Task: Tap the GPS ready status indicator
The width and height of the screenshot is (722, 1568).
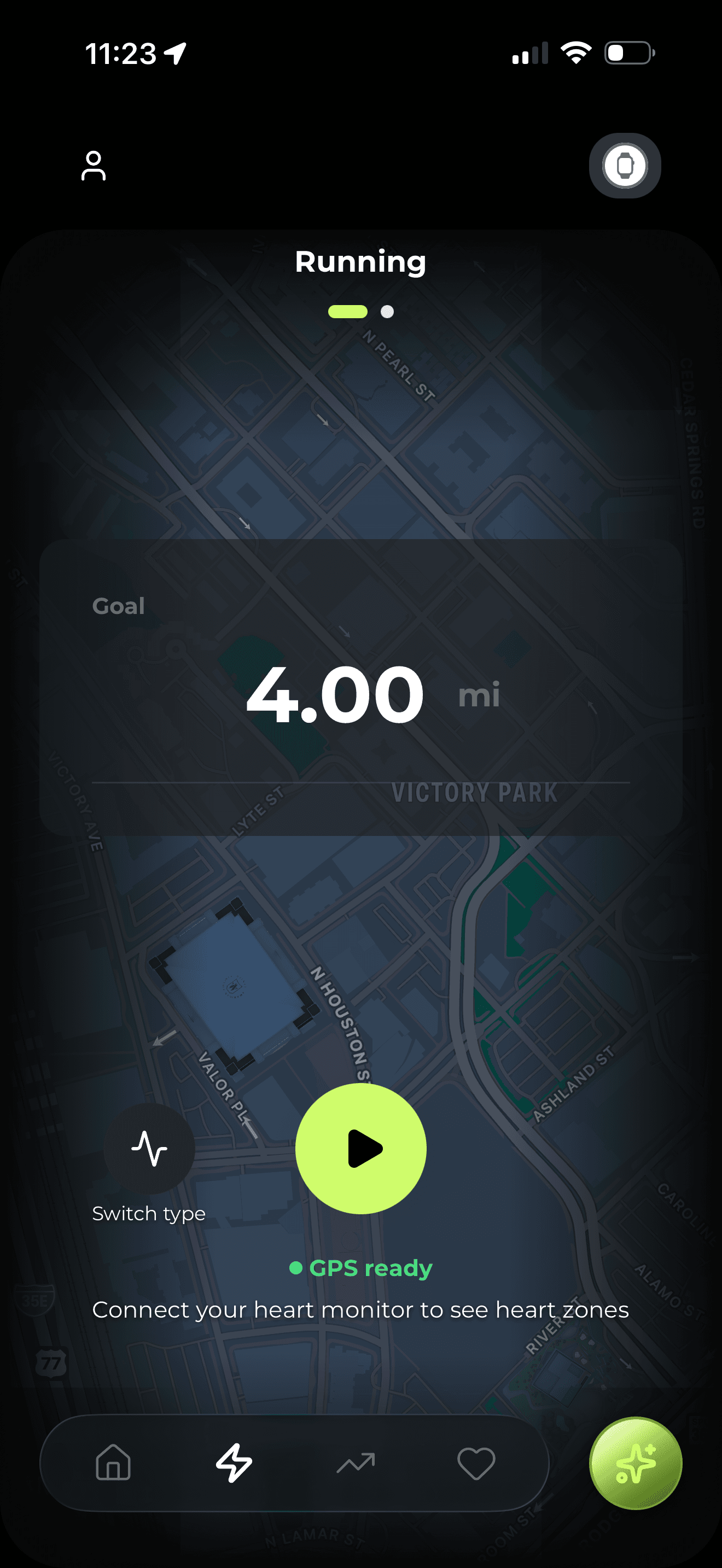Action: click(x=360, y=1268)
